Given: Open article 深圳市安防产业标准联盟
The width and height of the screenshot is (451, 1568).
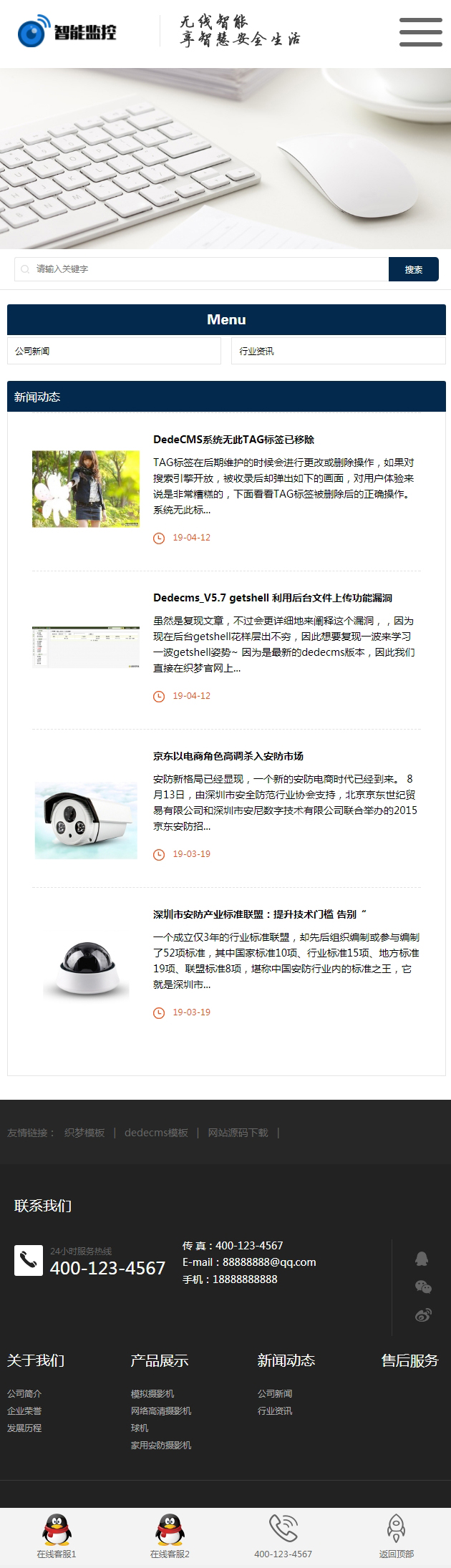Looking at the screenshot, I should coord(259,914).
